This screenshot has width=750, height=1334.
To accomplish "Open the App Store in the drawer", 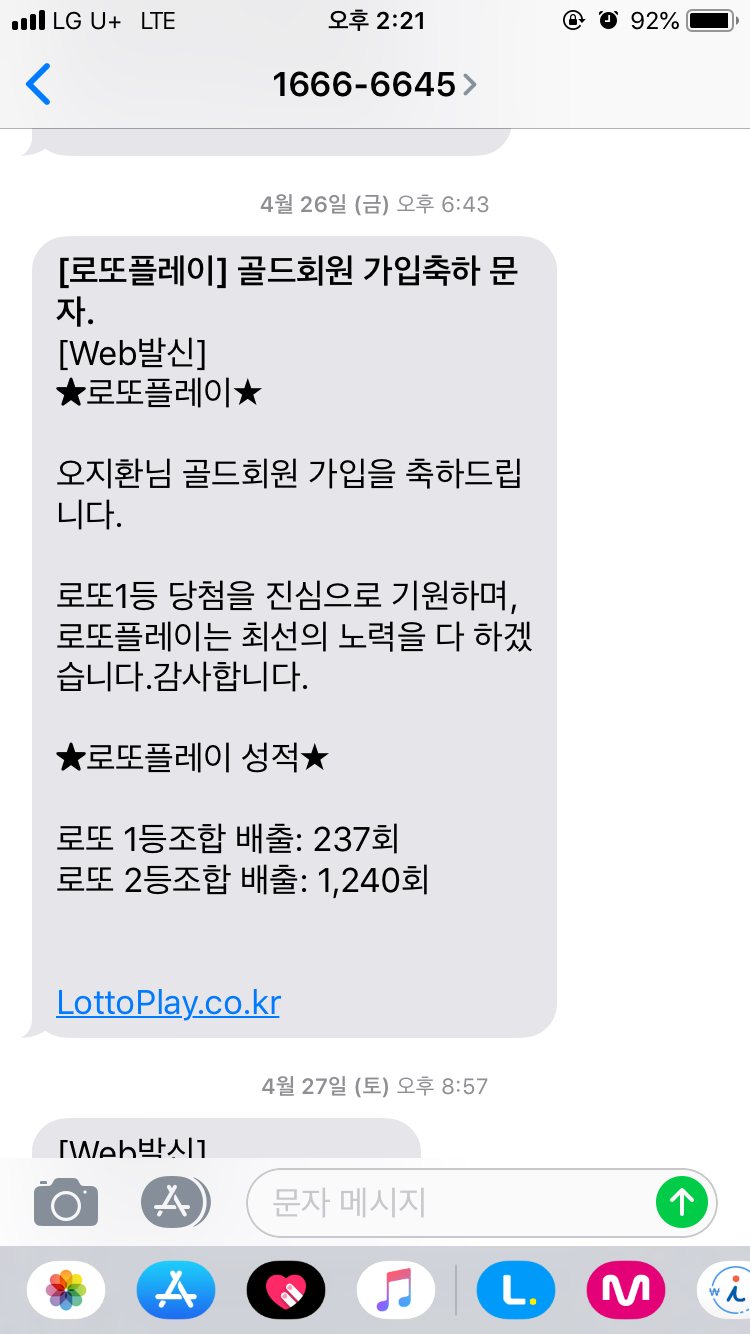I will coord(176,1290).
